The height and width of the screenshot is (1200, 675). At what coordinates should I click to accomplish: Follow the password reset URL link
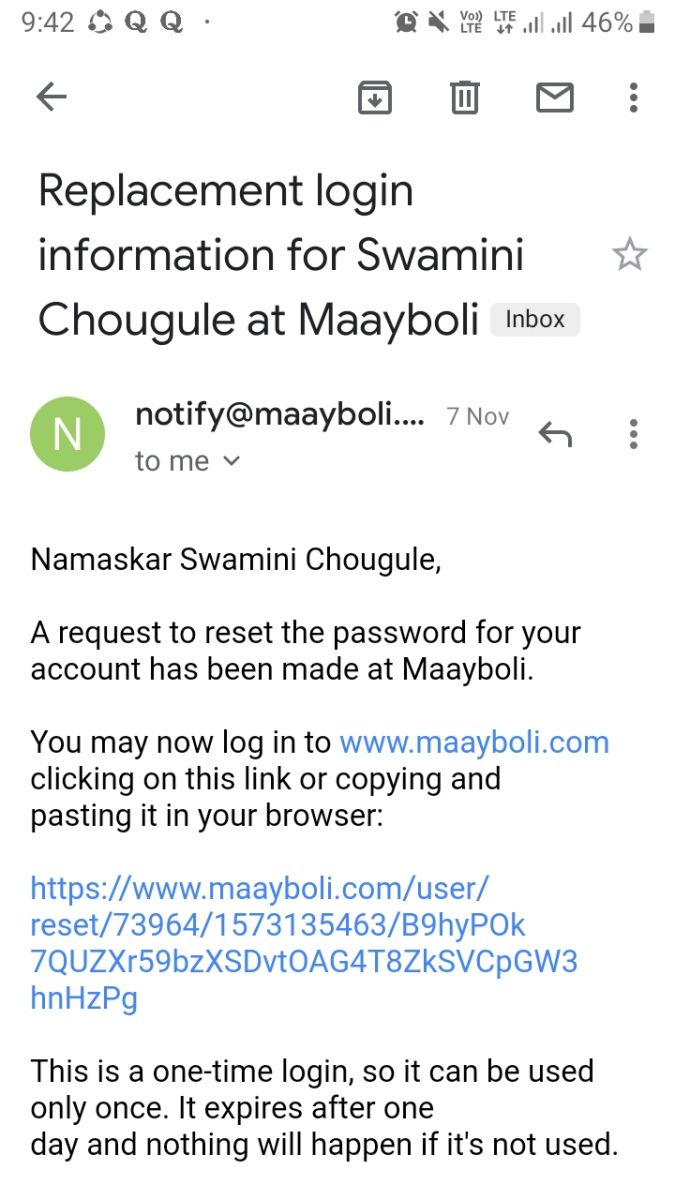click(304, 942)
